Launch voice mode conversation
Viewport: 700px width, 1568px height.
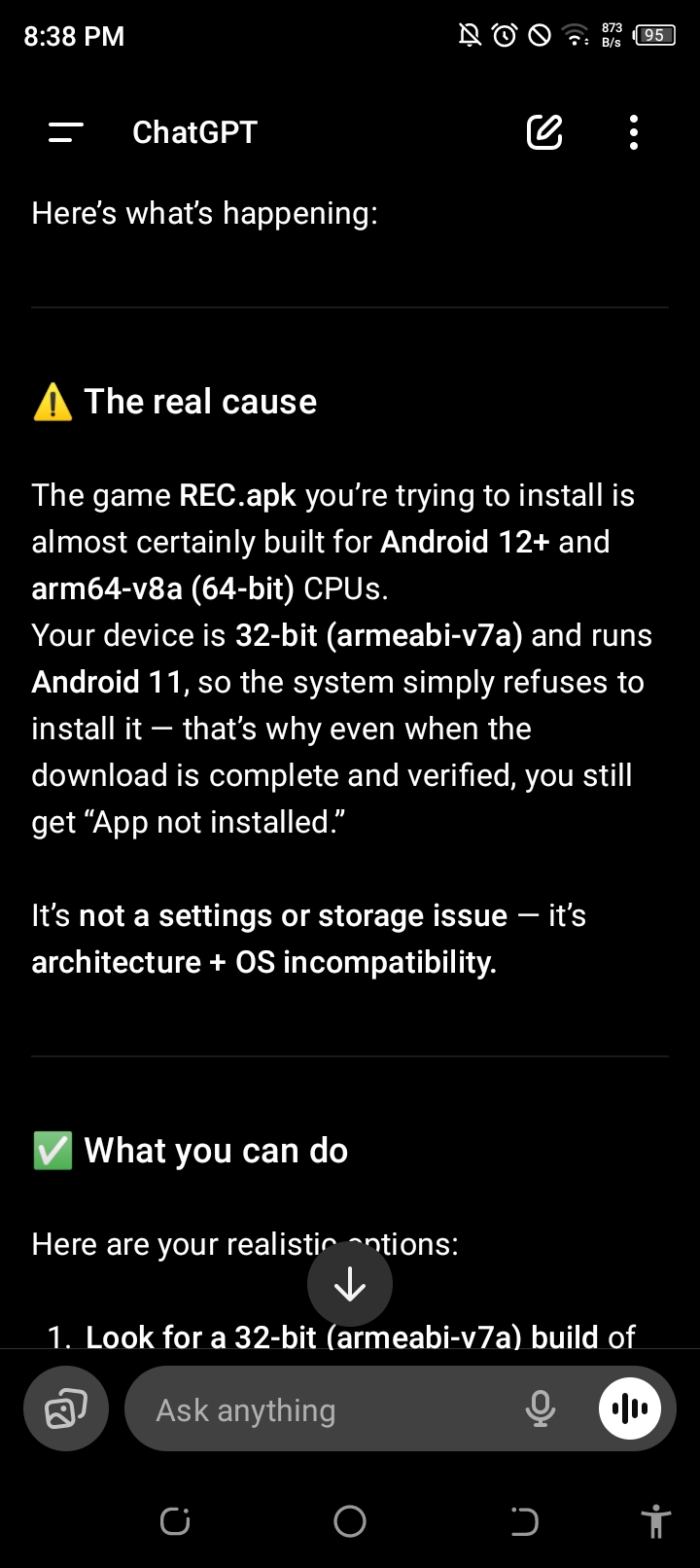tap(630, 1408)
